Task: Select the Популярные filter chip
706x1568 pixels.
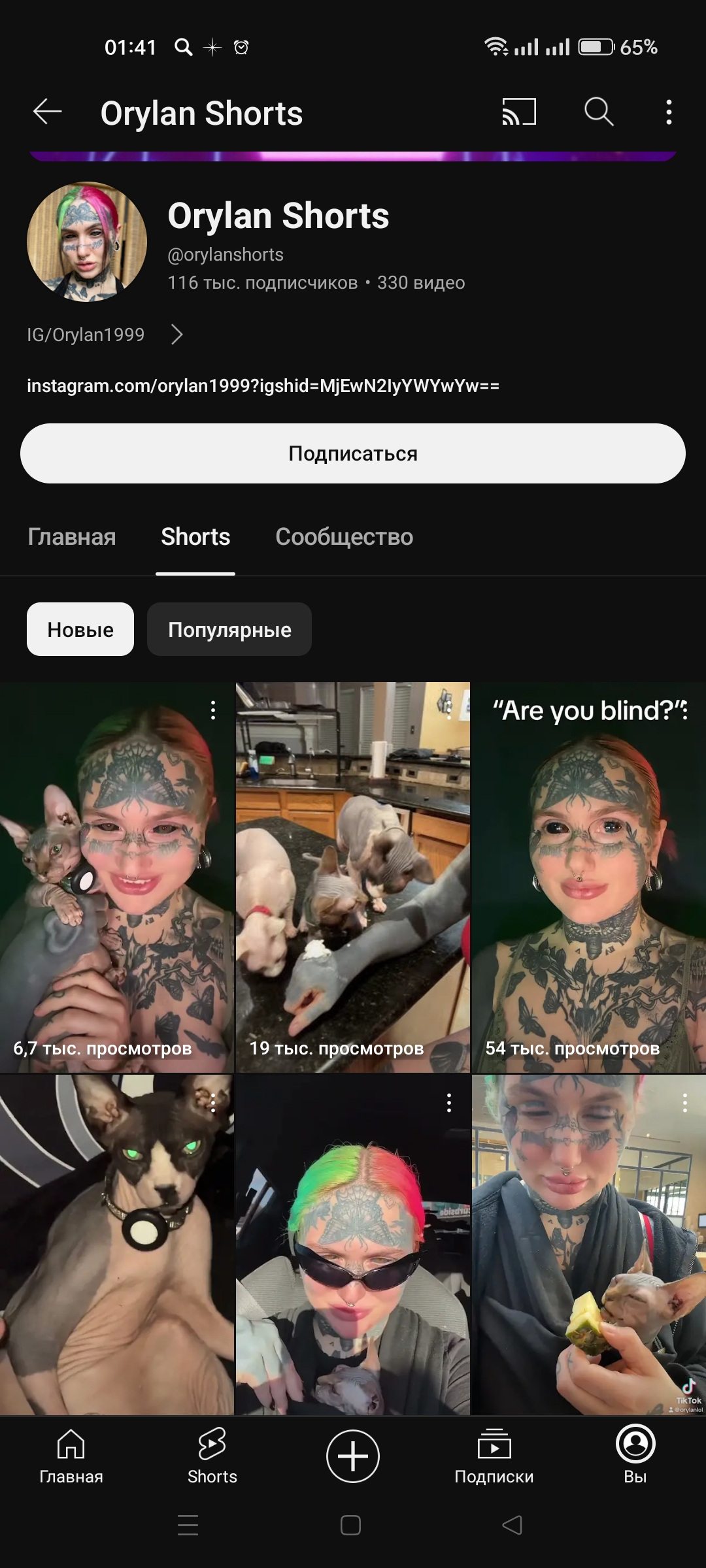Action: coord(229,629)
